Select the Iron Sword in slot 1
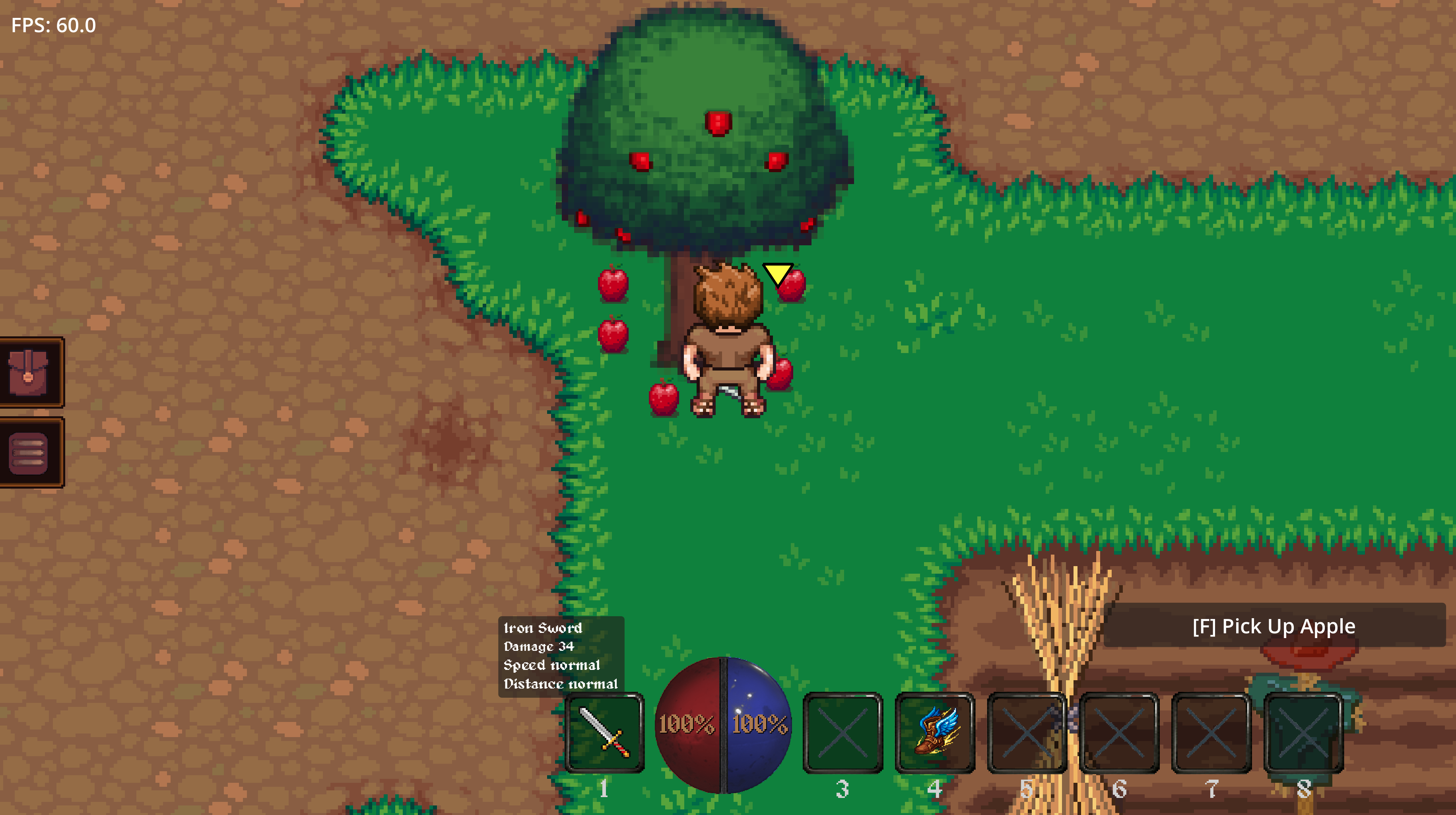 click(604, 732)
